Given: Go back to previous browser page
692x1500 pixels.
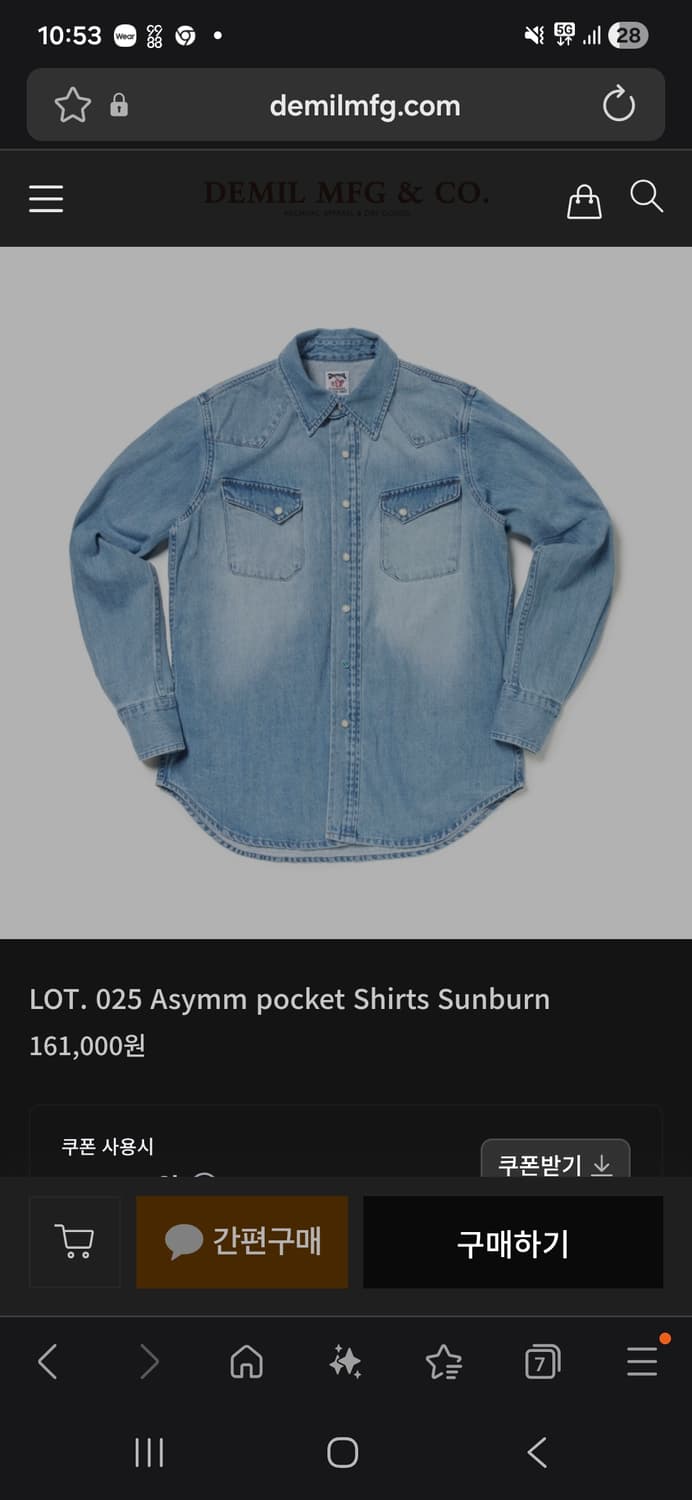Looking at the screenshot, I should [47, 1361].
